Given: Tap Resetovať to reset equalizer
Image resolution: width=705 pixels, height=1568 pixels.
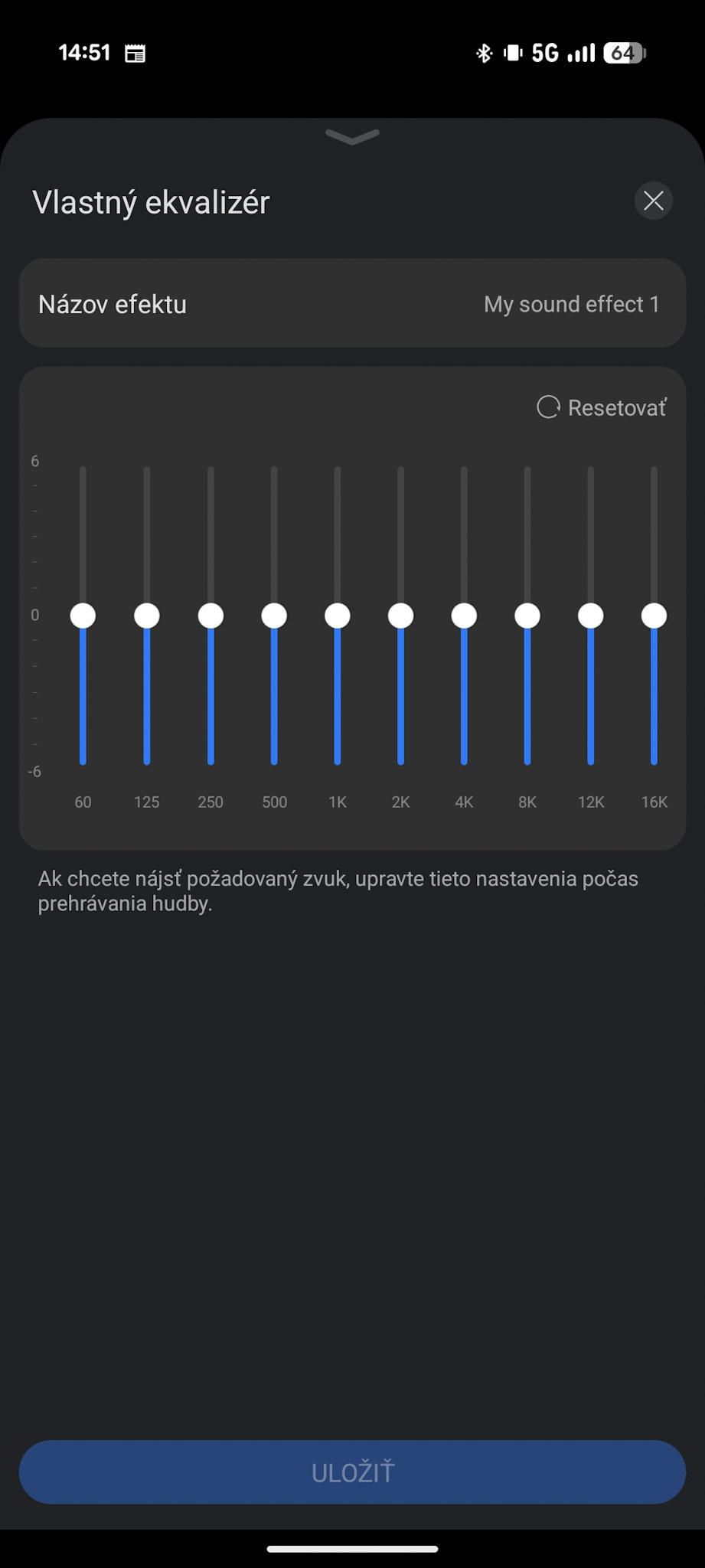Looking at the screenshot, I should coord(602,407).
